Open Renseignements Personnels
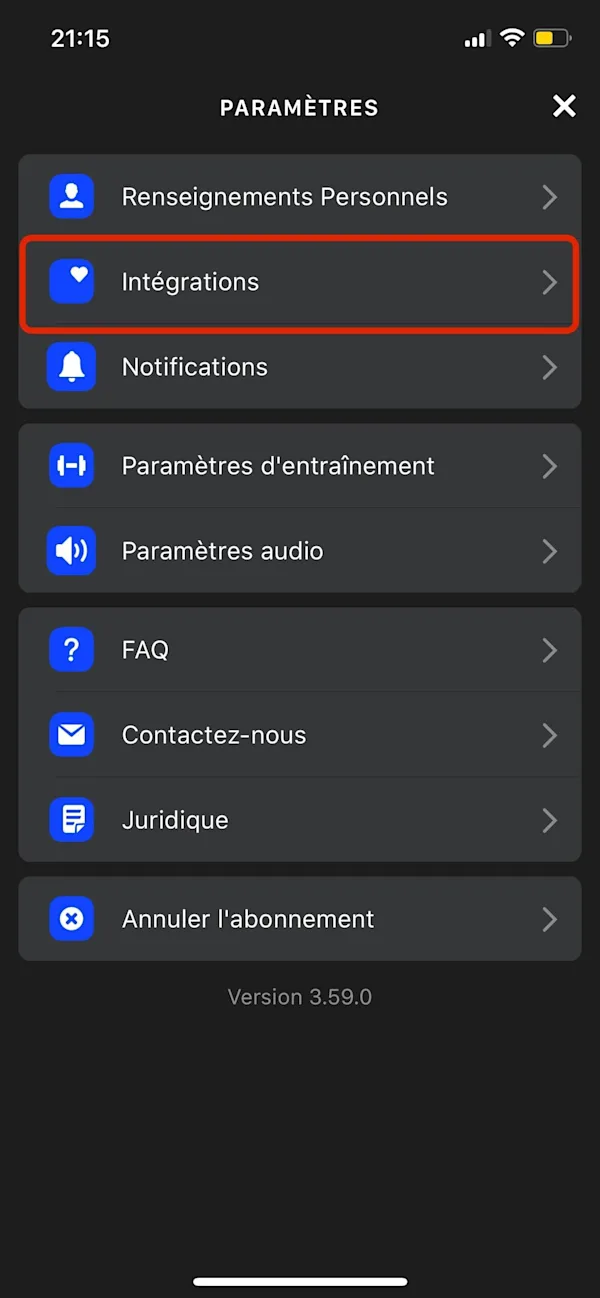 tap(300, 197)
